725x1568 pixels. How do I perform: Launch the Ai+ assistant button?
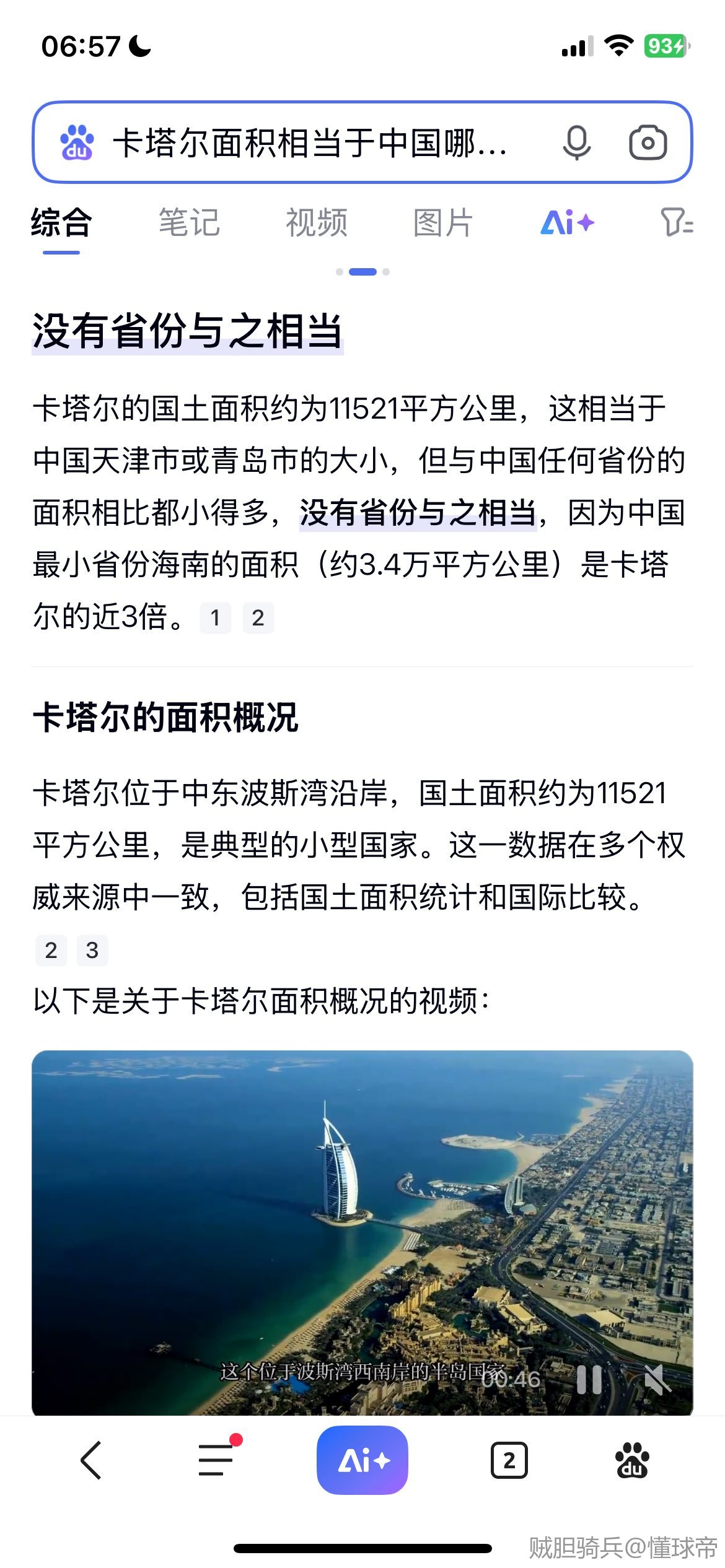362,1460
